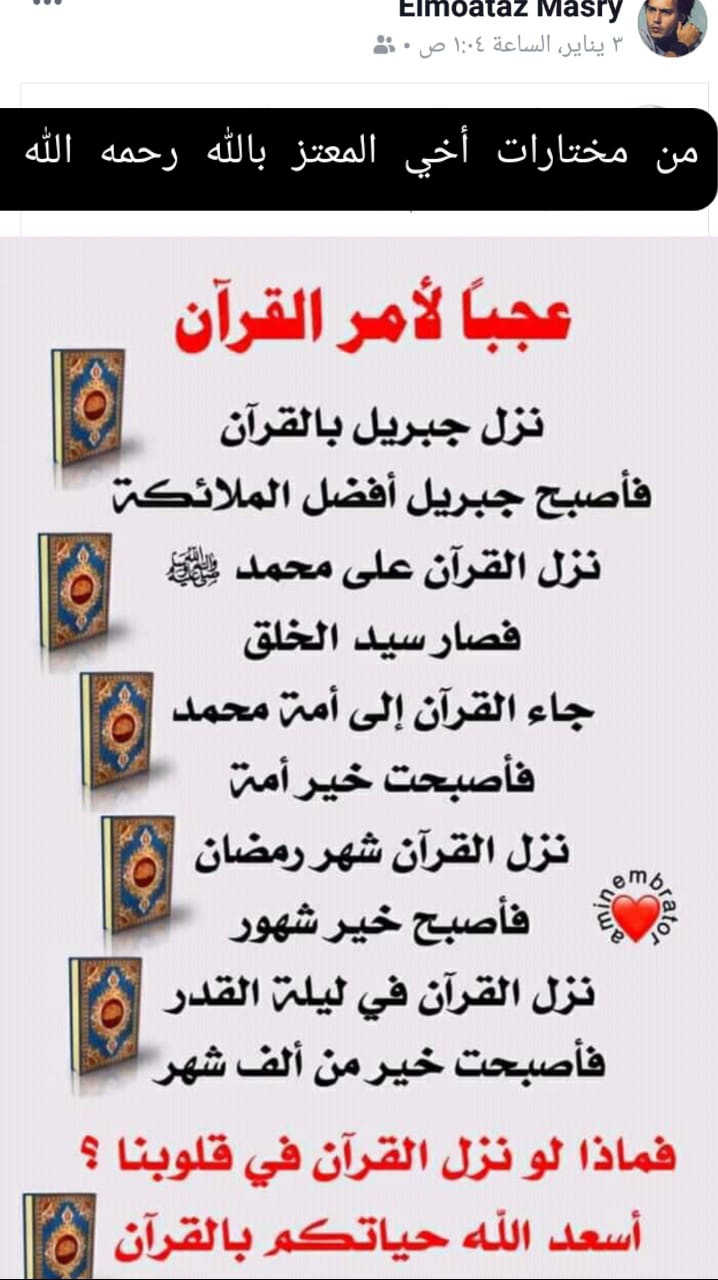Open Elmoataz Masry's profile picture
The image size is (718, 1280).
[672, 29]
